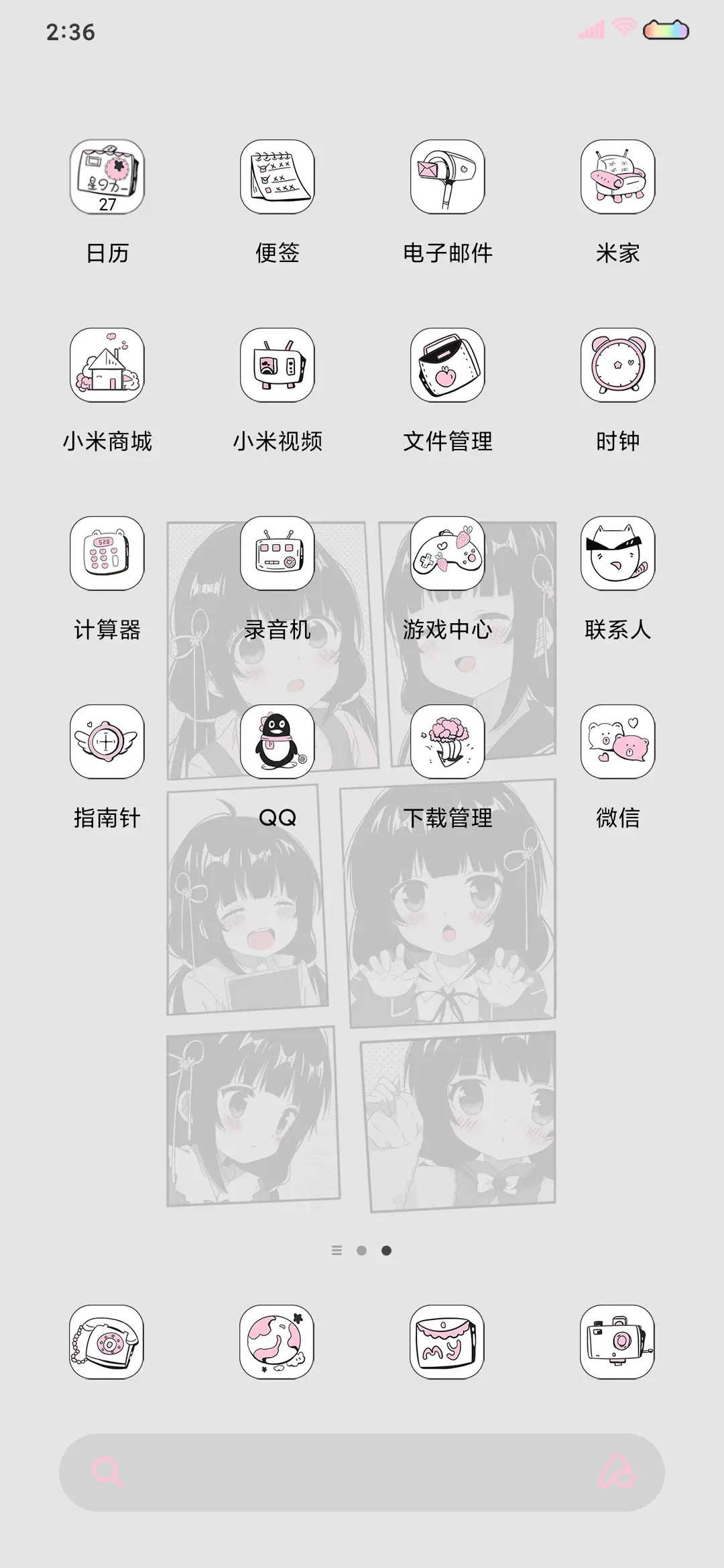Launch the Clock app (时钟)
Screen dimensions: 724x1568
click(x=617, y=367)
